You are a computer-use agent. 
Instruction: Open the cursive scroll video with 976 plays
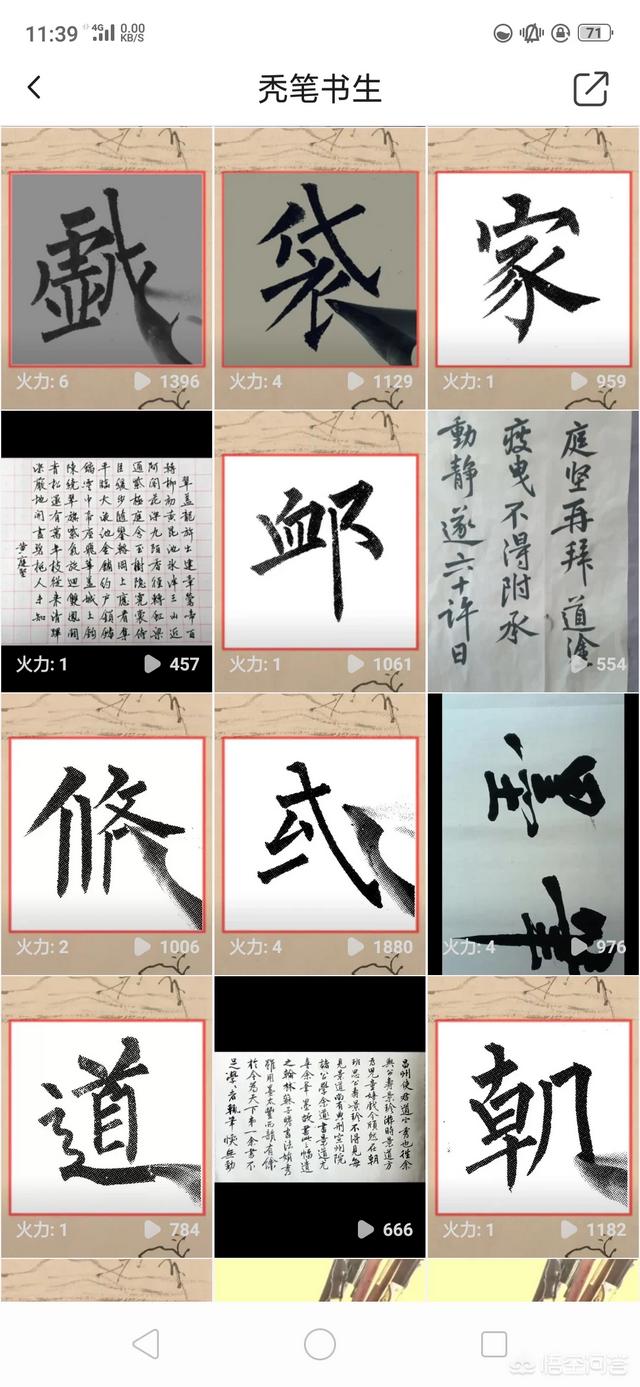533,834
